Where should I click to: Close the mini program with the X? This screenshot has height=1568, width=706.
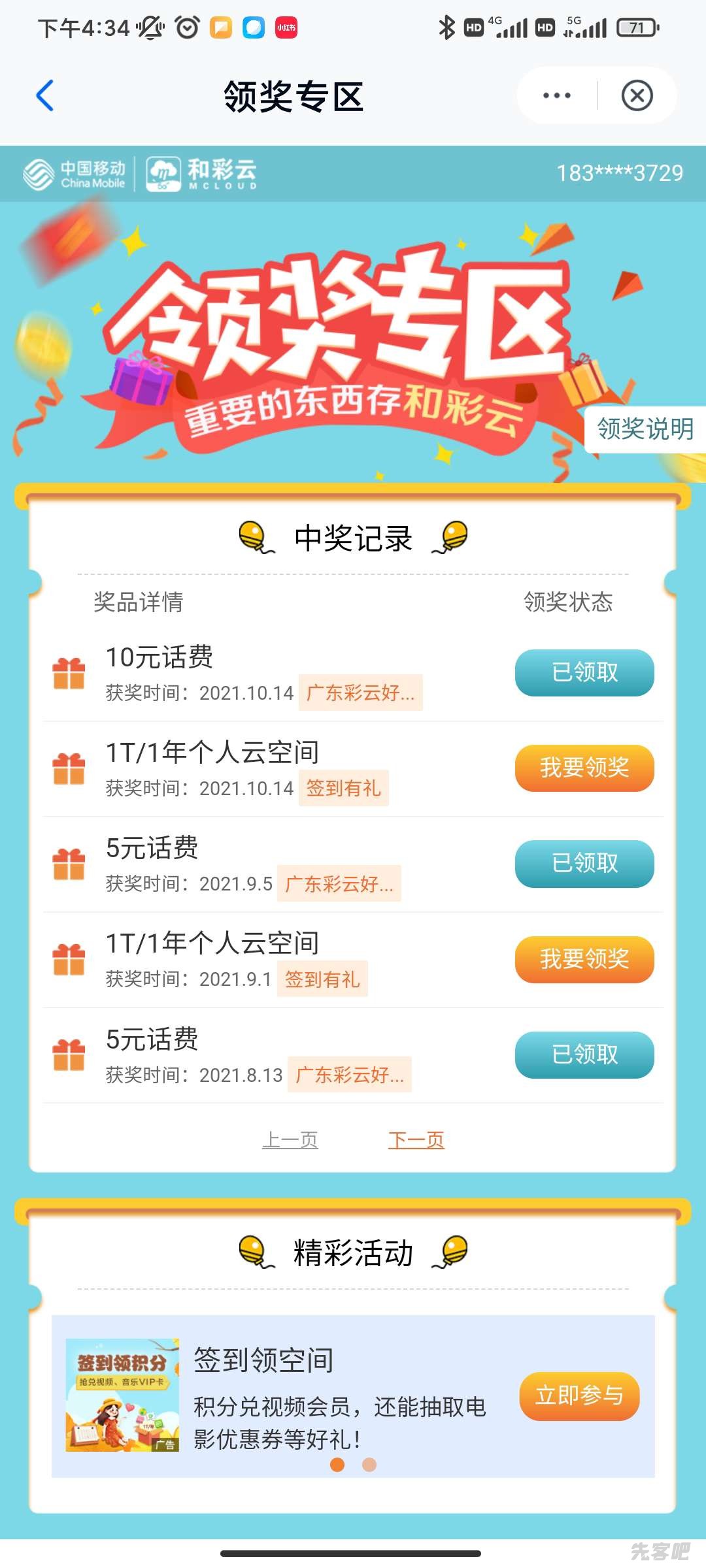tap(637, 96)
